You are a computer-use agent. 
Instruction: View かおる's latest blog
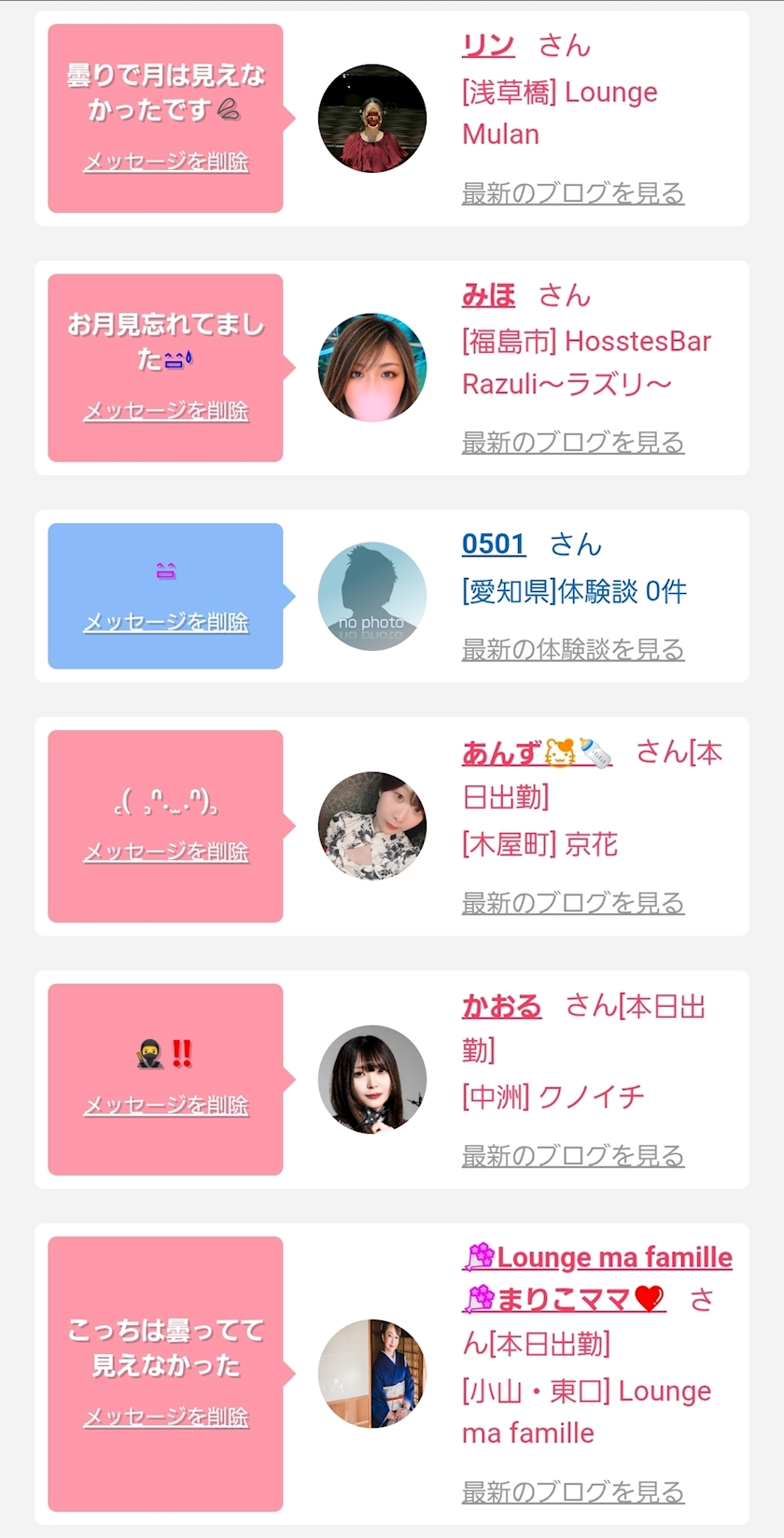[573, 1156]
